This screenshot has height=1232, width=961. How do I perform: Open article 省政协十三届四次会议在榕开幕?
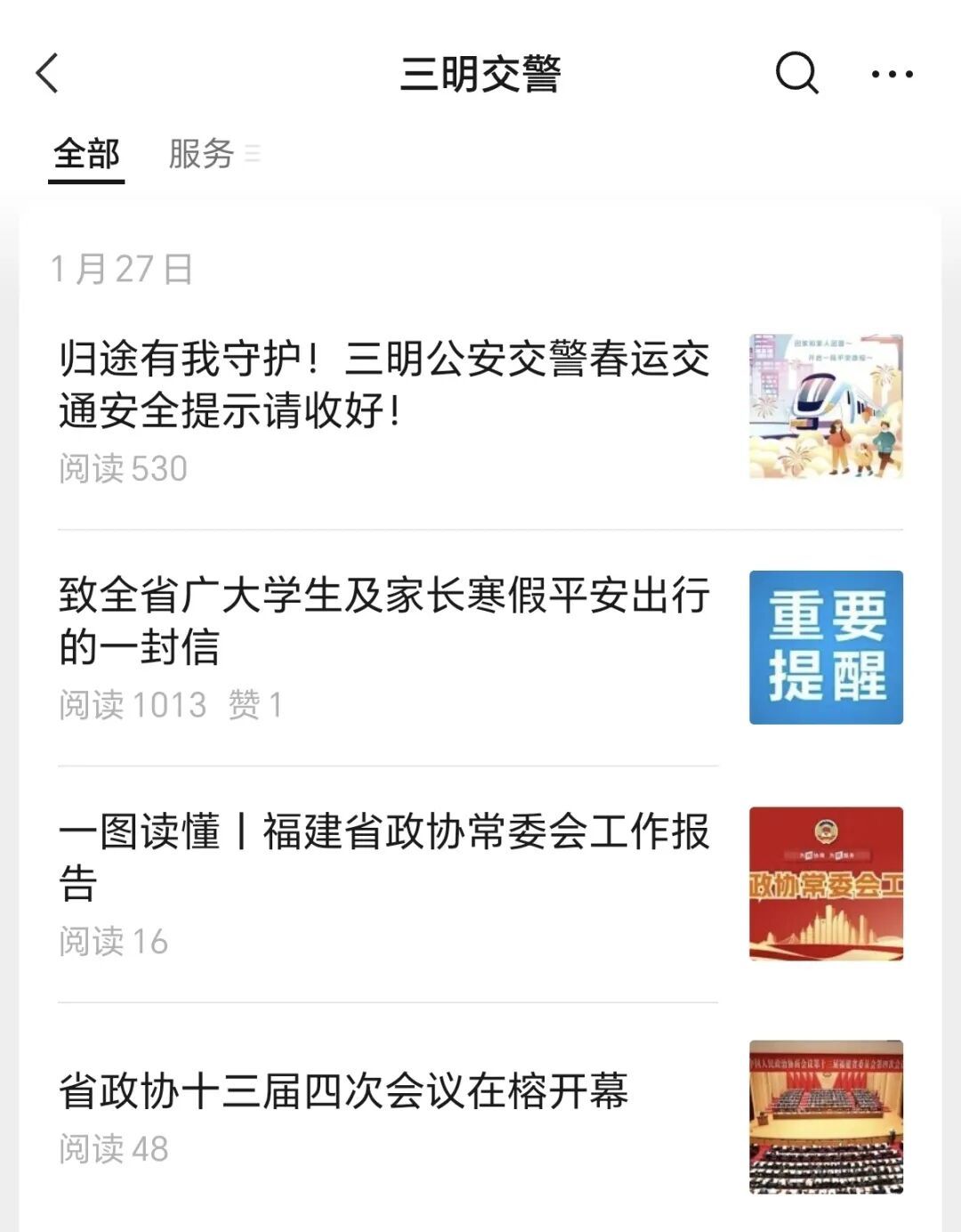(x=343, y=1090)
